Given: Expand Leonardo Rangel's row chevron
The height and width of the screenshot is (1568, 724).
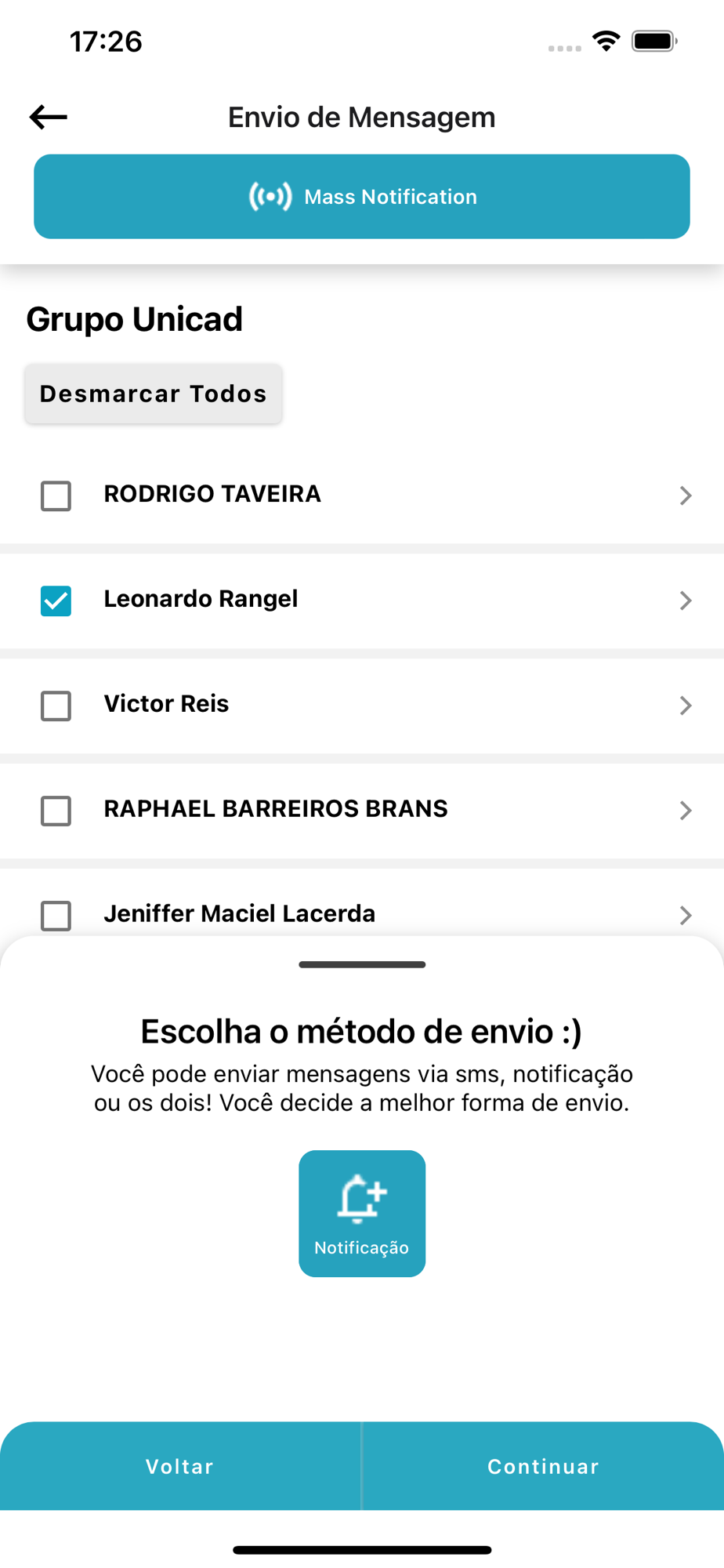Looking at the screenshot, I should coord(685,601).
